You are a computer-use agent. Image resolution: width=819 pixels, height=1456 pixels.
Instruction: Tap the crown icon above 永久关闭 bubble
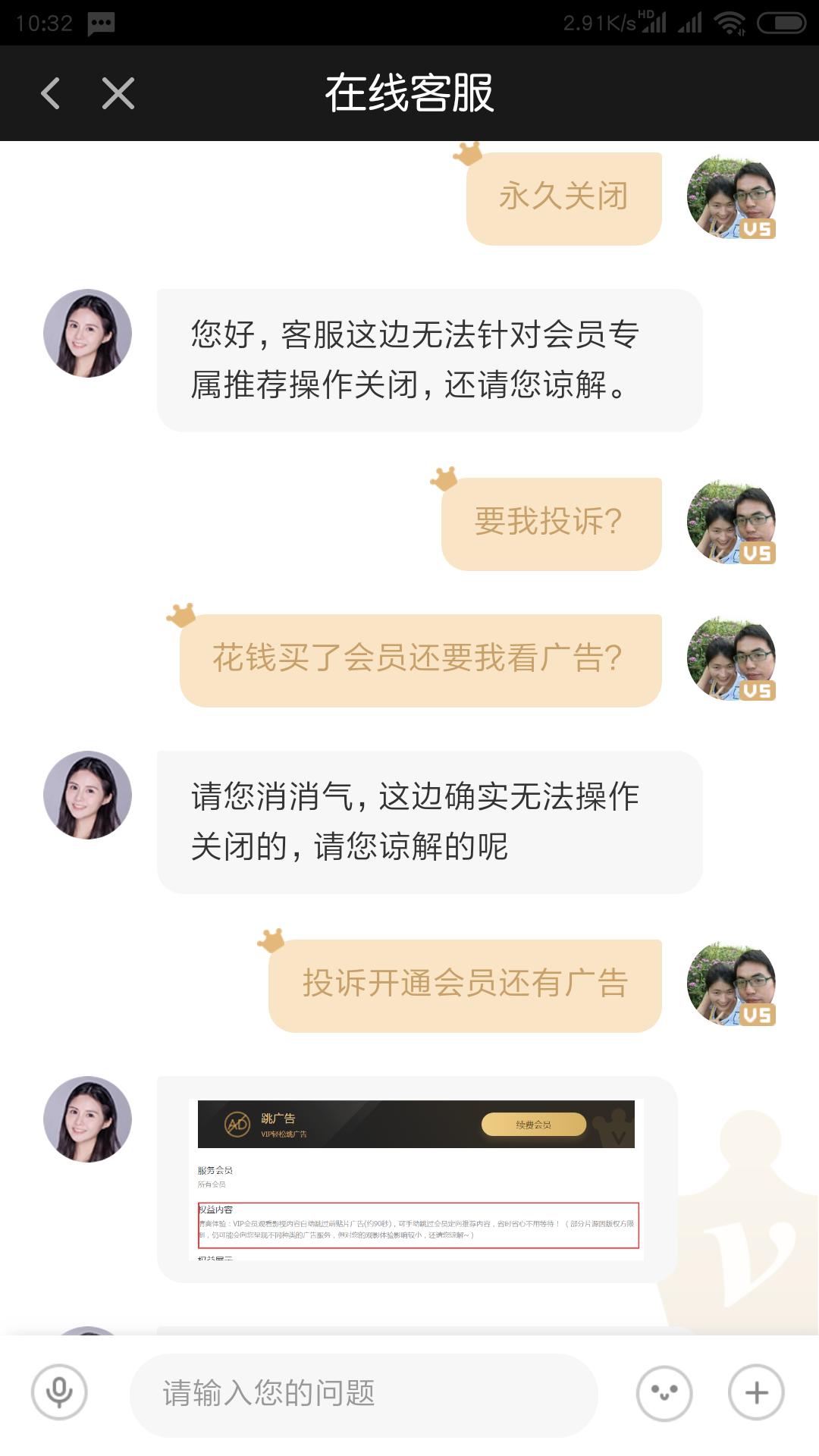(x=468, y=153)
